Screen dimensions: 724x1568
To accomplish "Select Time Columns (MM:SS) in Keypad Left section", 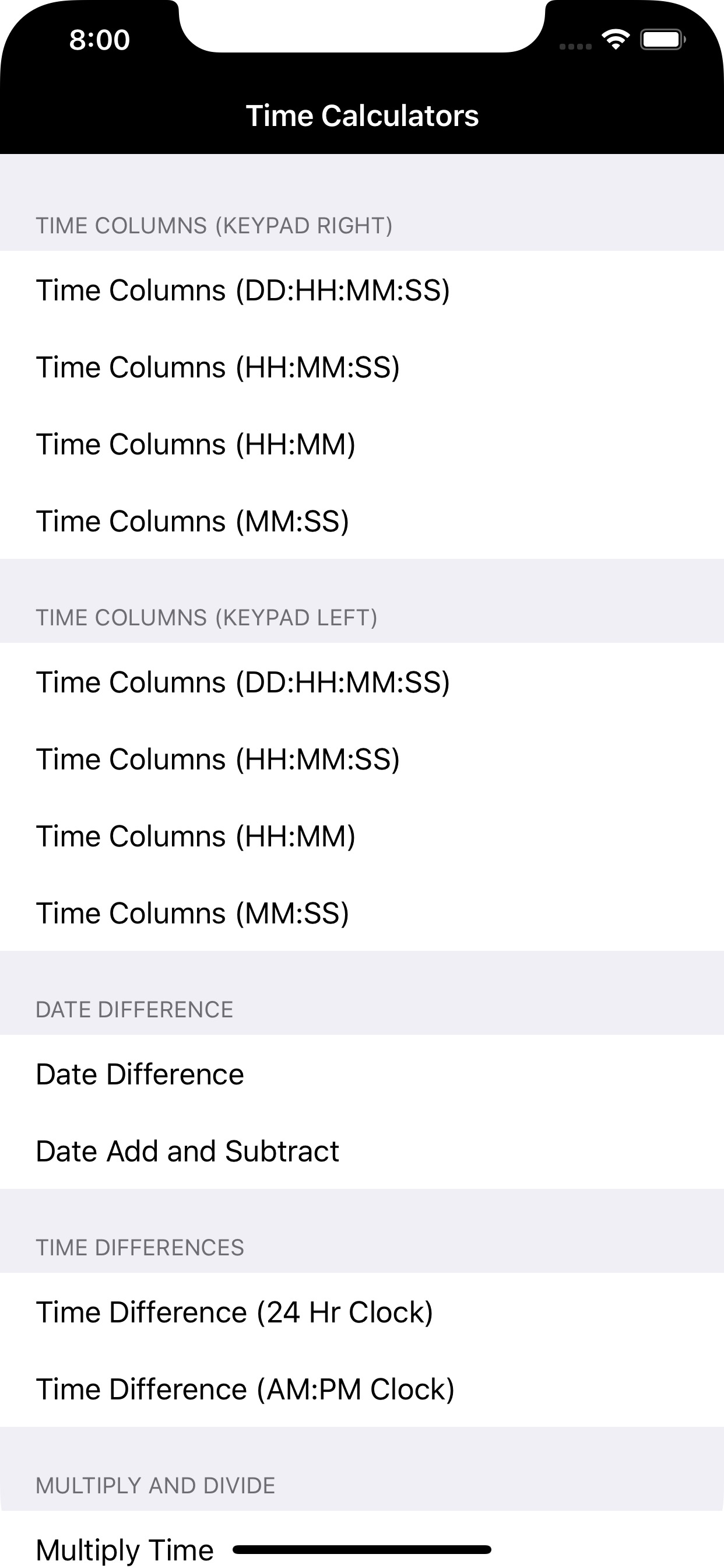I will 193,913.
